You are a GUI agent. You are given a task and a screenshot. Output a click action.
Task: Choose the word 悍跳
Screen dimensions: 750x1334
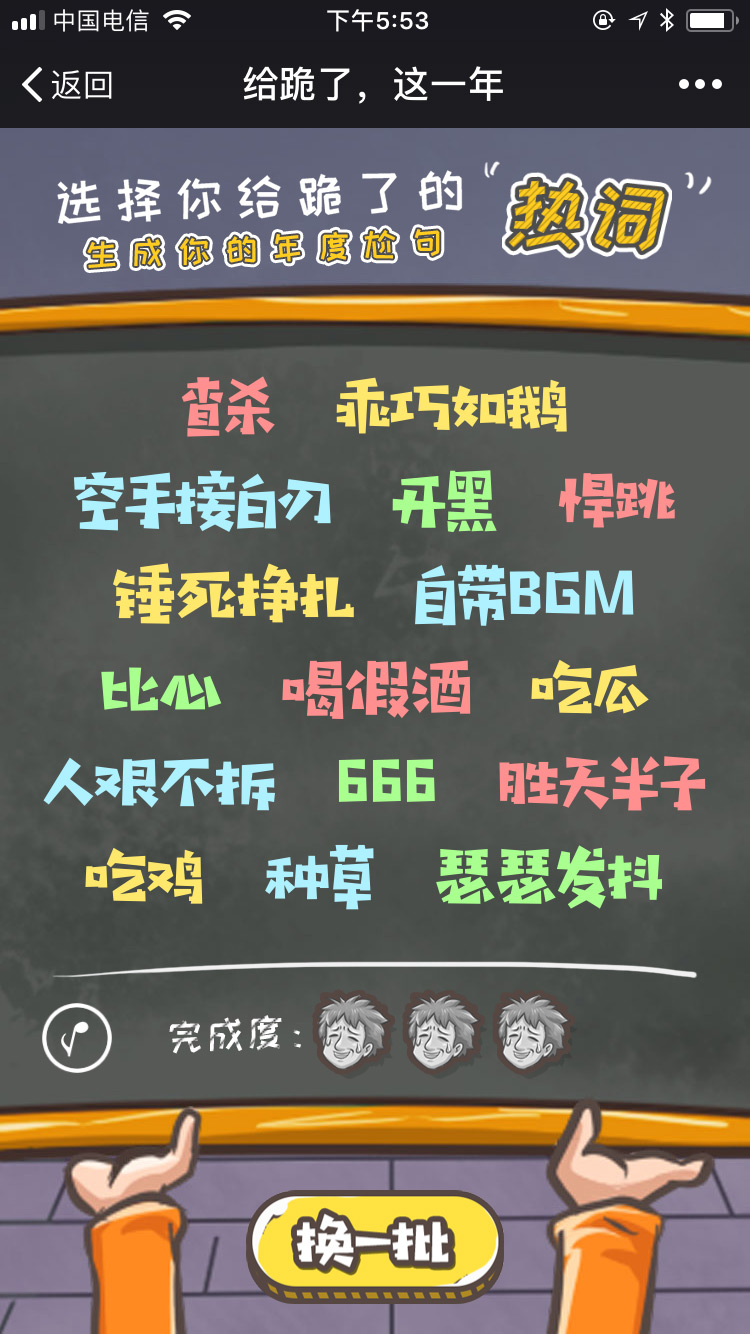617,500
